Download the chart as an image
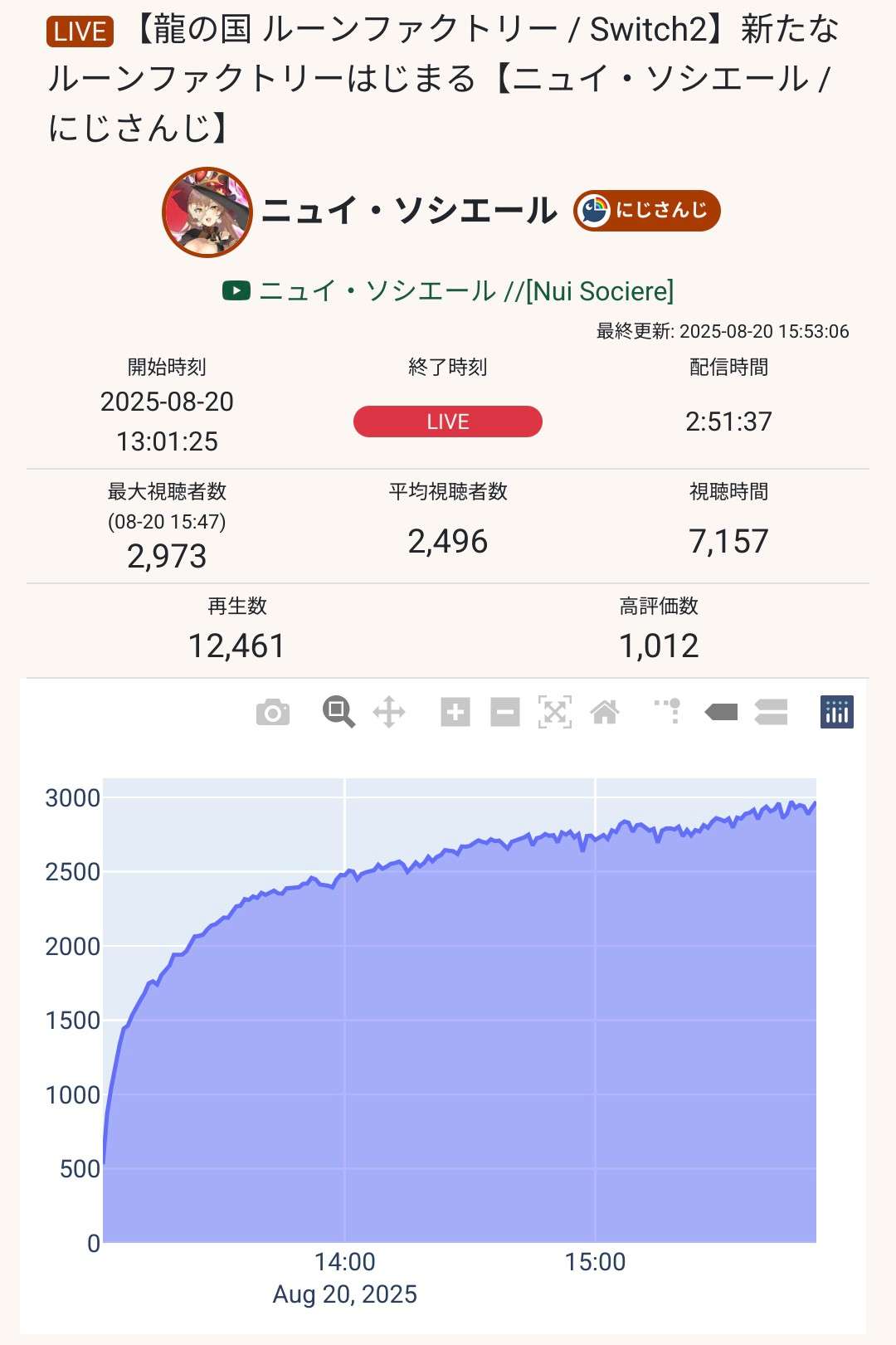 coord(273,713)
